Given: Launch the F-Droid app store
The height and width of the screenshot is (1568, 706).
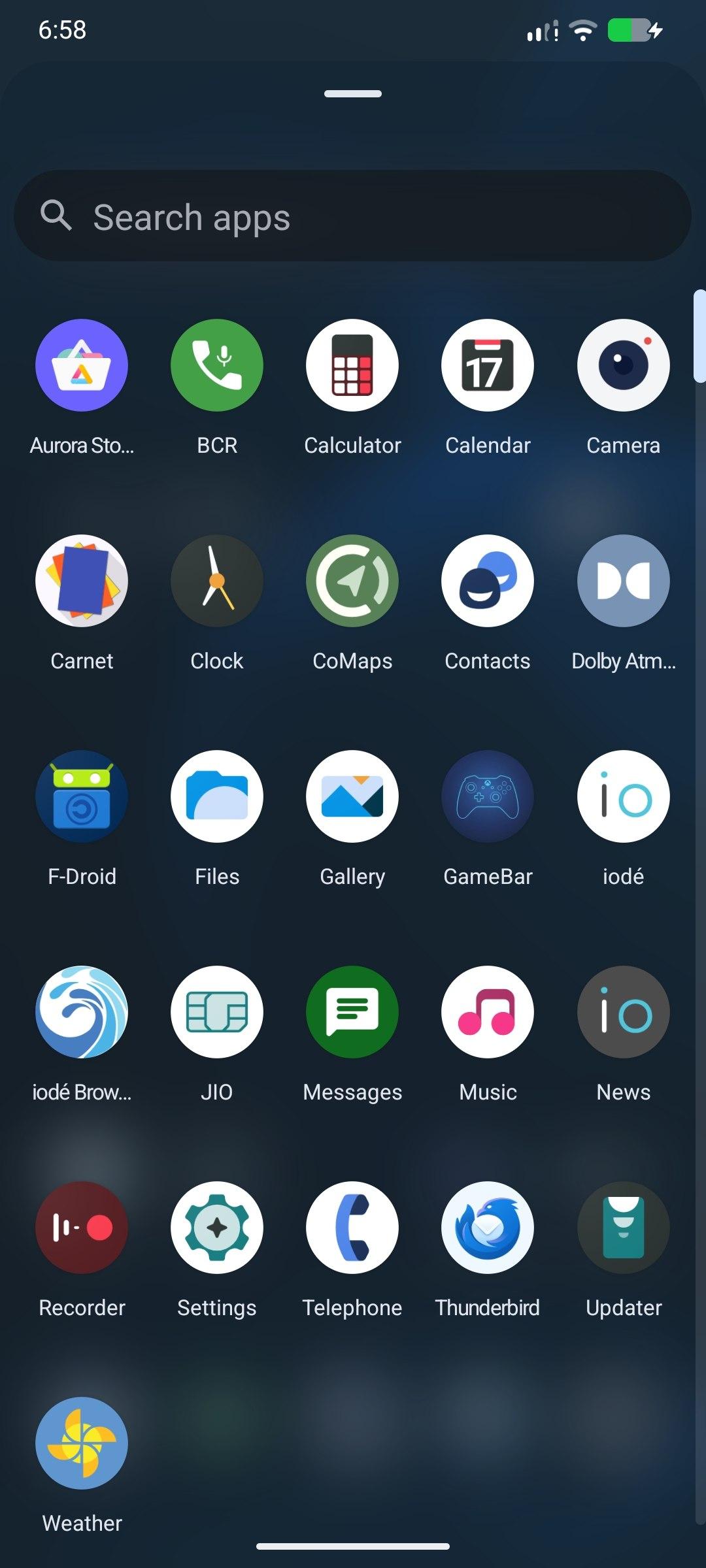Looking at the screenshot, I should point(82,797).
